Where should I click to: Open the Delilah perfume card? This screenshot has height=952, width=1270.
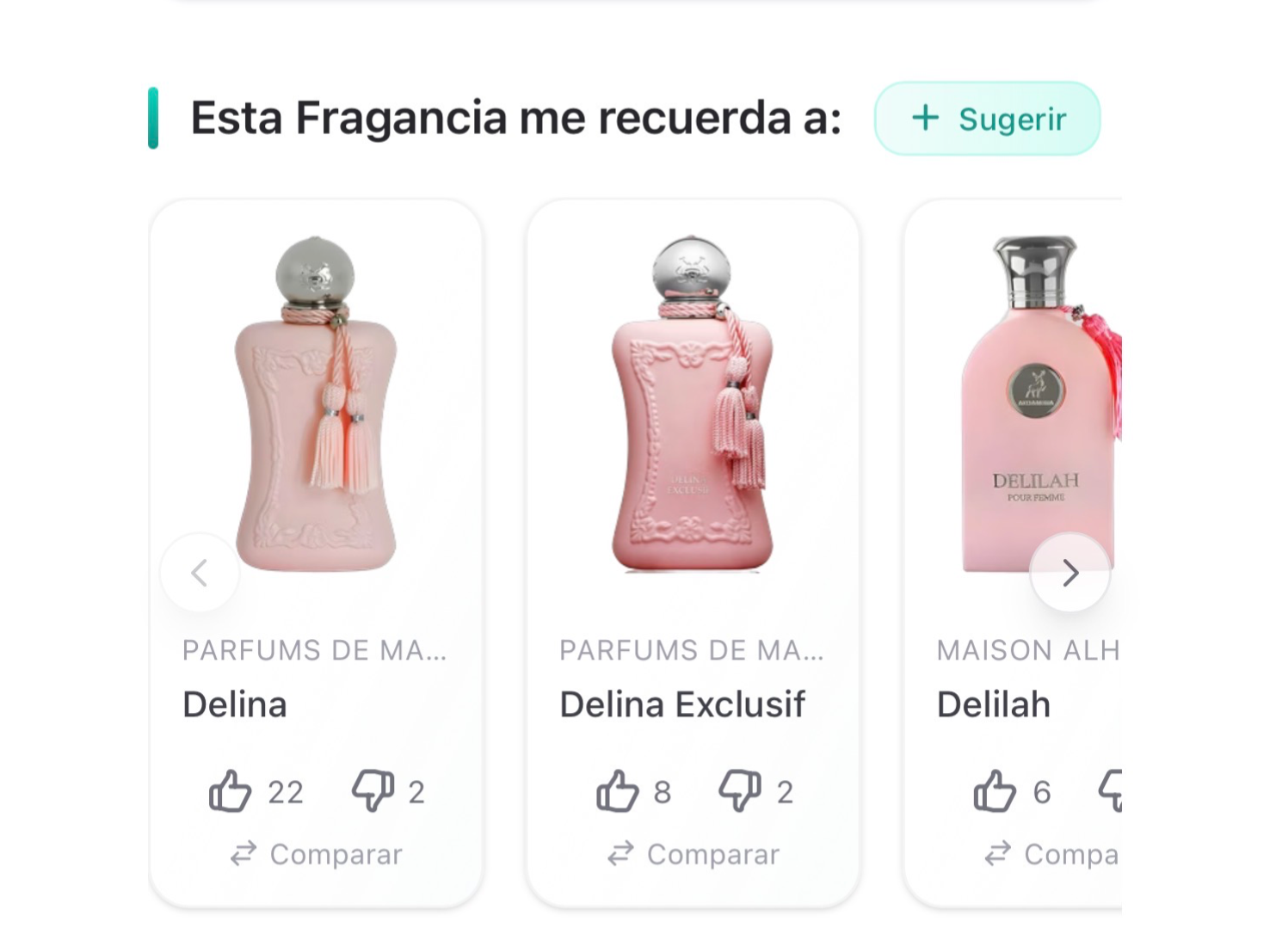point(1013,554)
